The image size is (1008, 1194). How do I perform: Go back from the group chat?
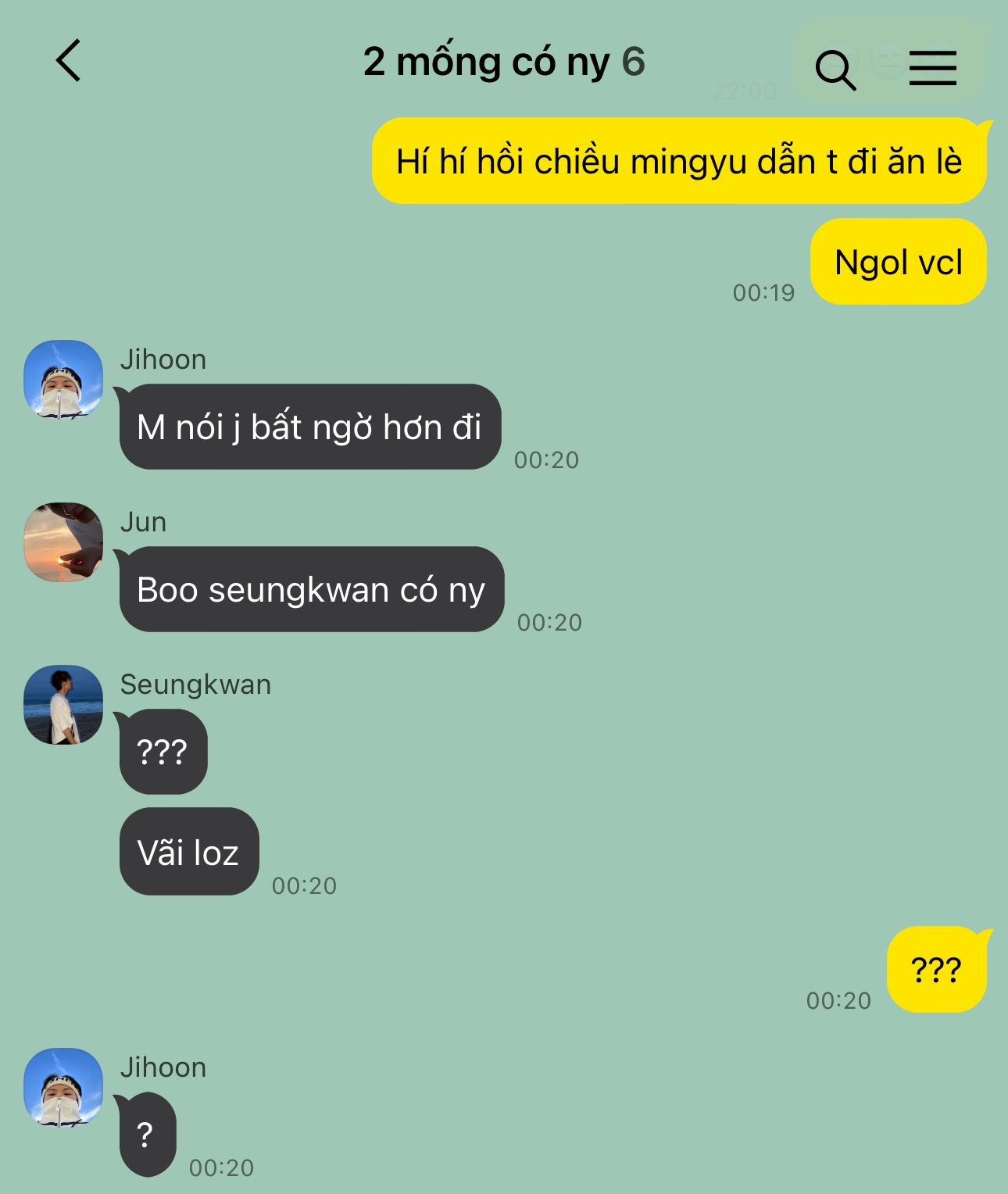pos(69,61)
